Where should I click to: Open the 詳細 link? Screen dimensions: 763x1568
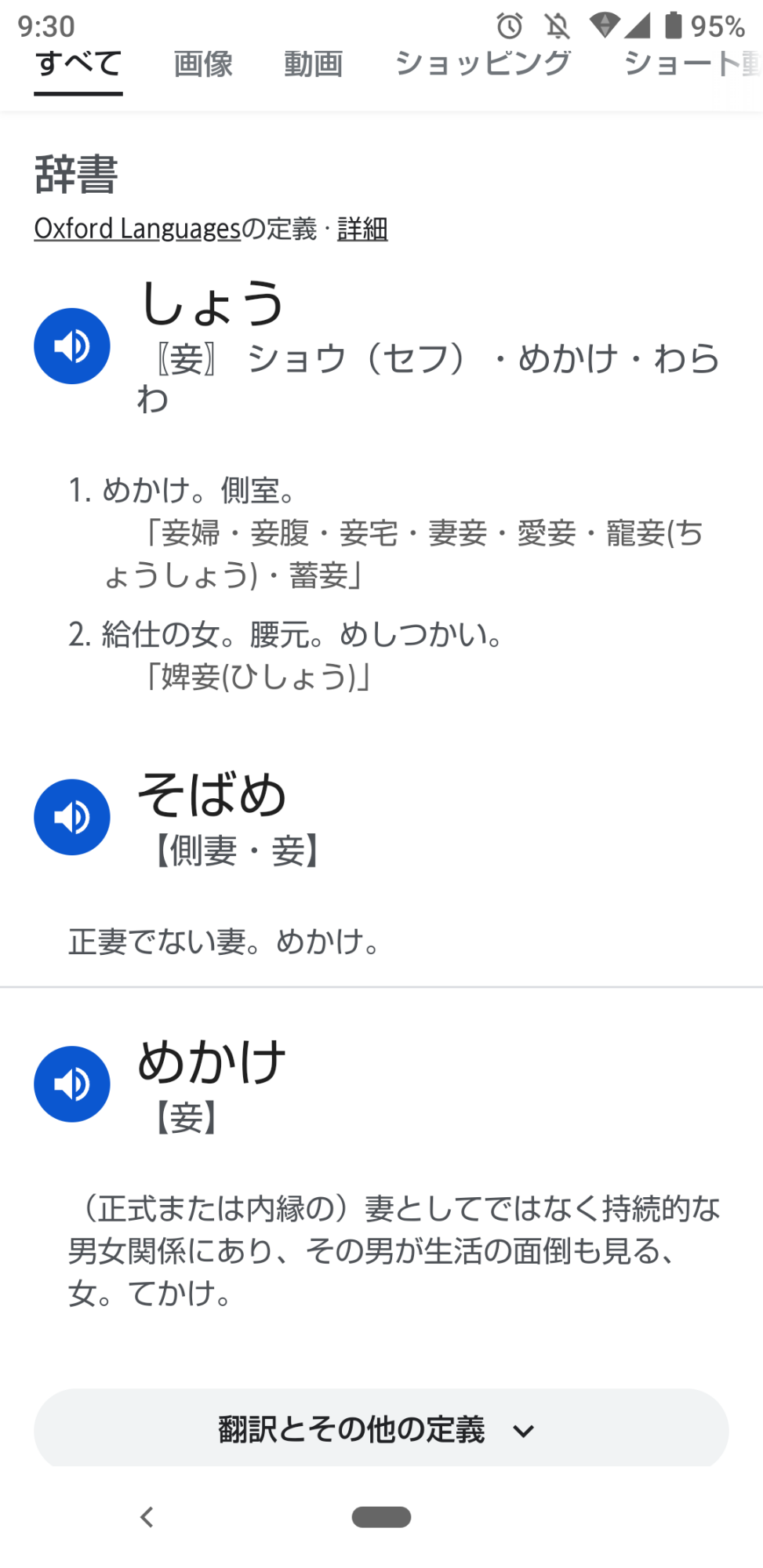(x=362, y=229)
